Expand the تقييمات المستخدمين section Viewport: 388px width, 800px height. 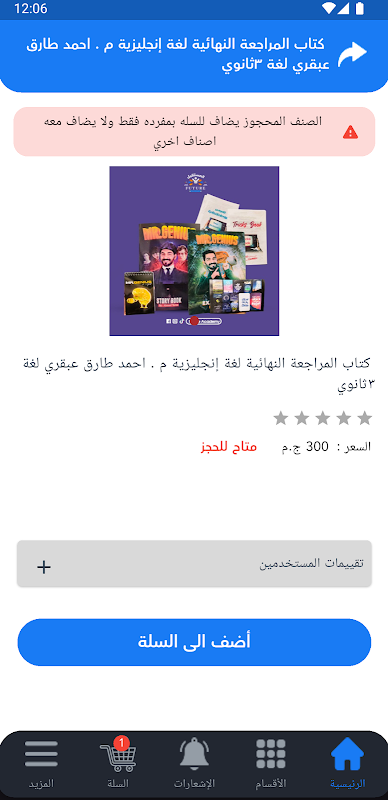pos(194,564)
